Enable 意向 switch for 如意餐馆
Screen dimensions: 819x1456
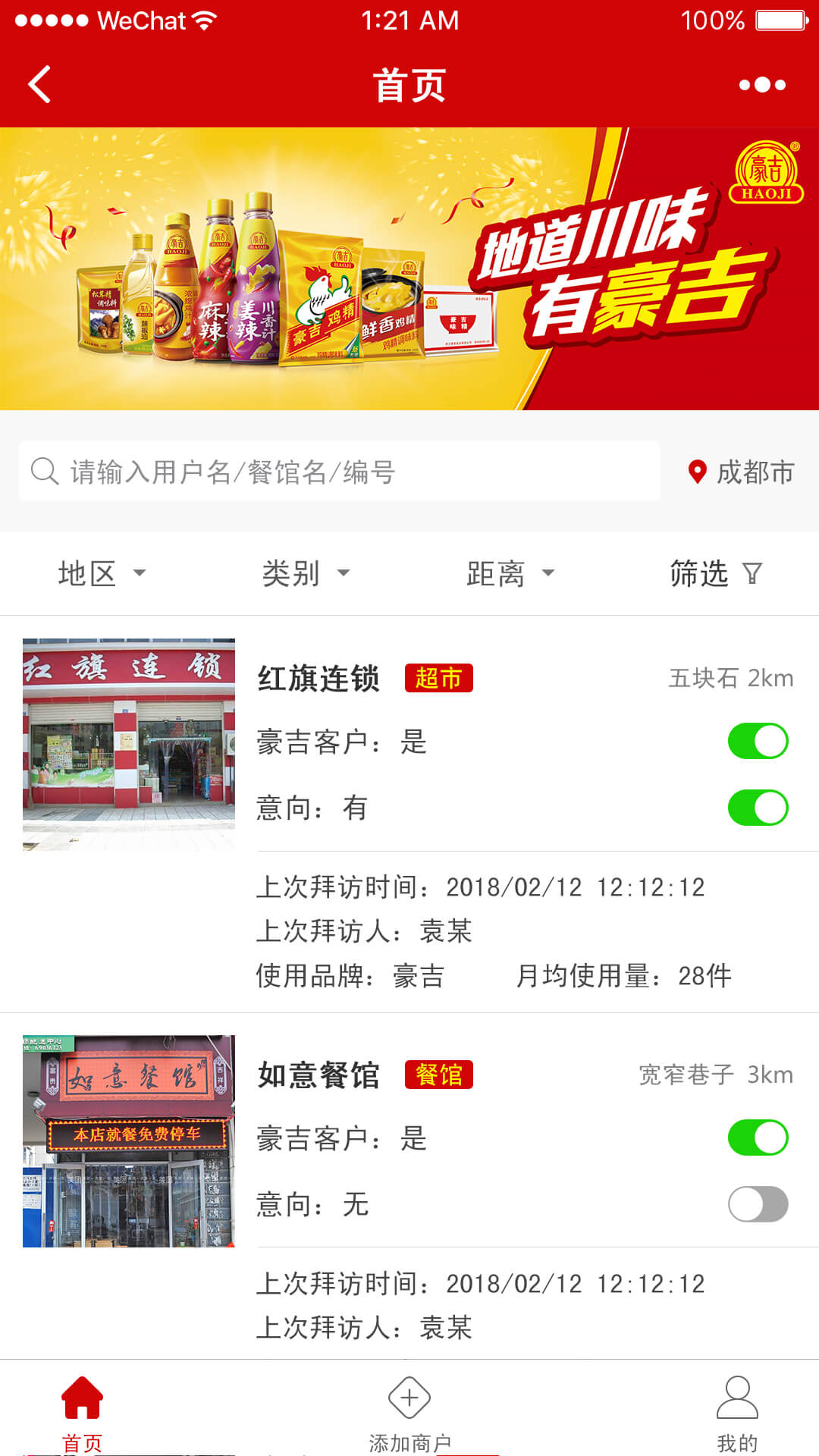(758, 1204)
